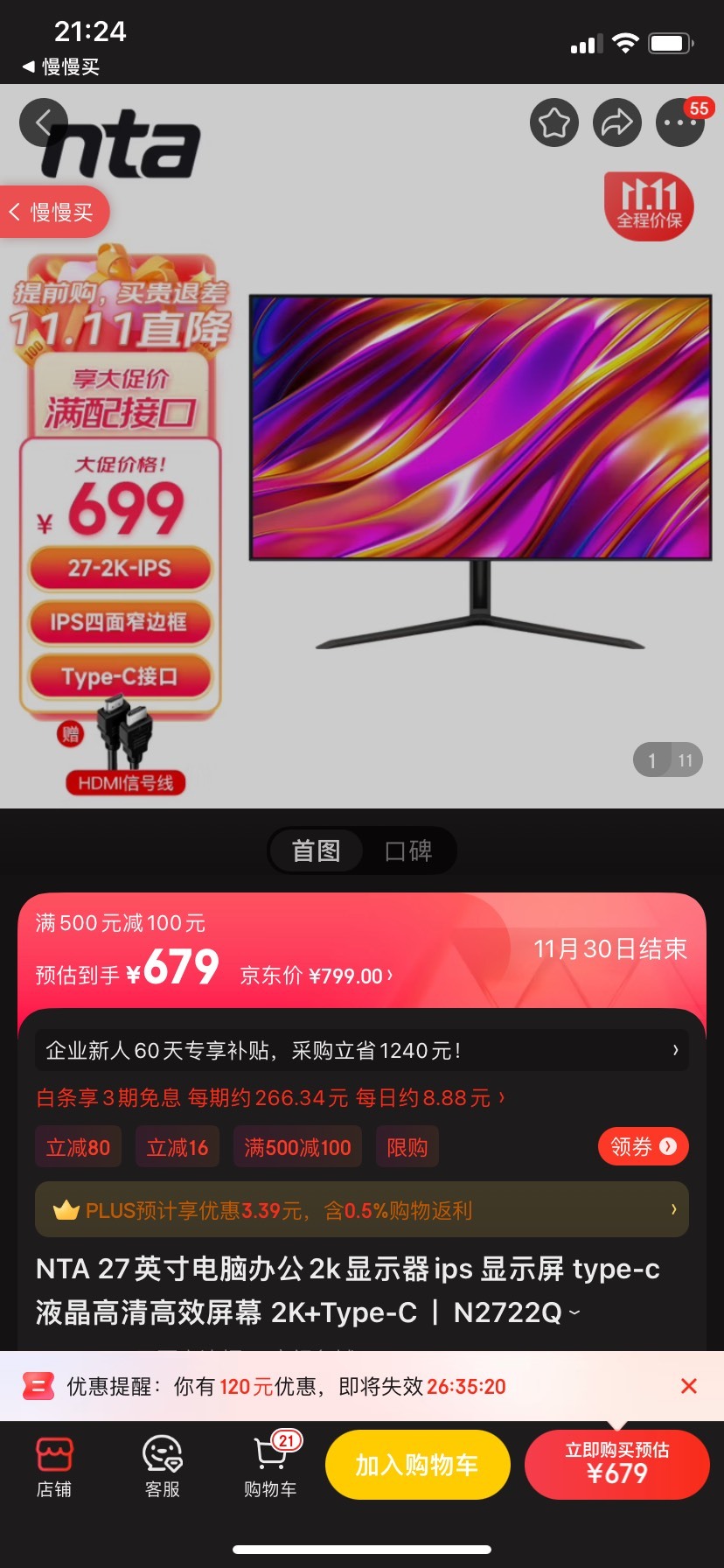View 白条享3期免息 installment details
This screenshot has width=724, height=1568.
coord(271,1097)
